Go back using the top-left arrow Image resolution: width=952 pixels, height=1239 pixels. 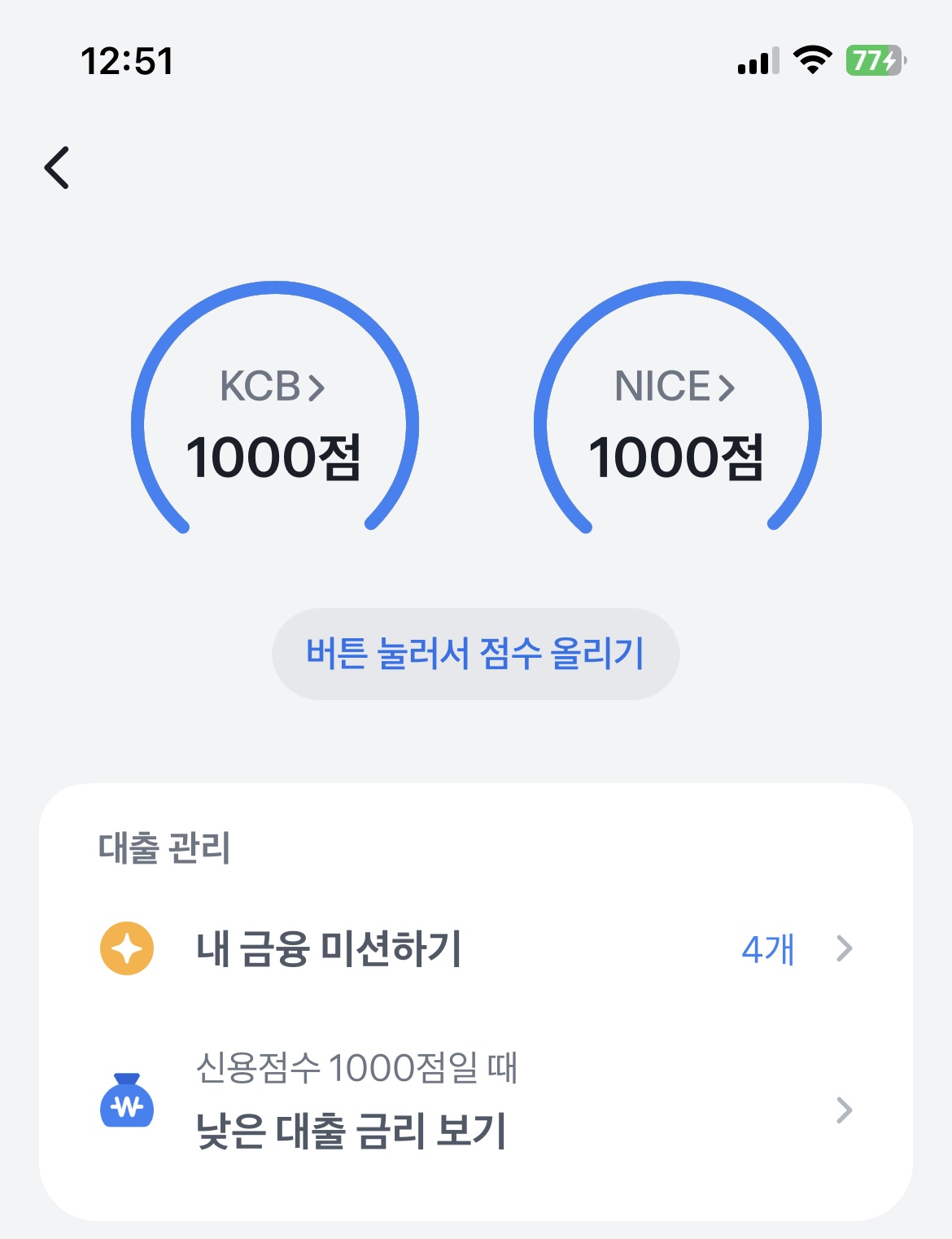(x=57, y=168)
